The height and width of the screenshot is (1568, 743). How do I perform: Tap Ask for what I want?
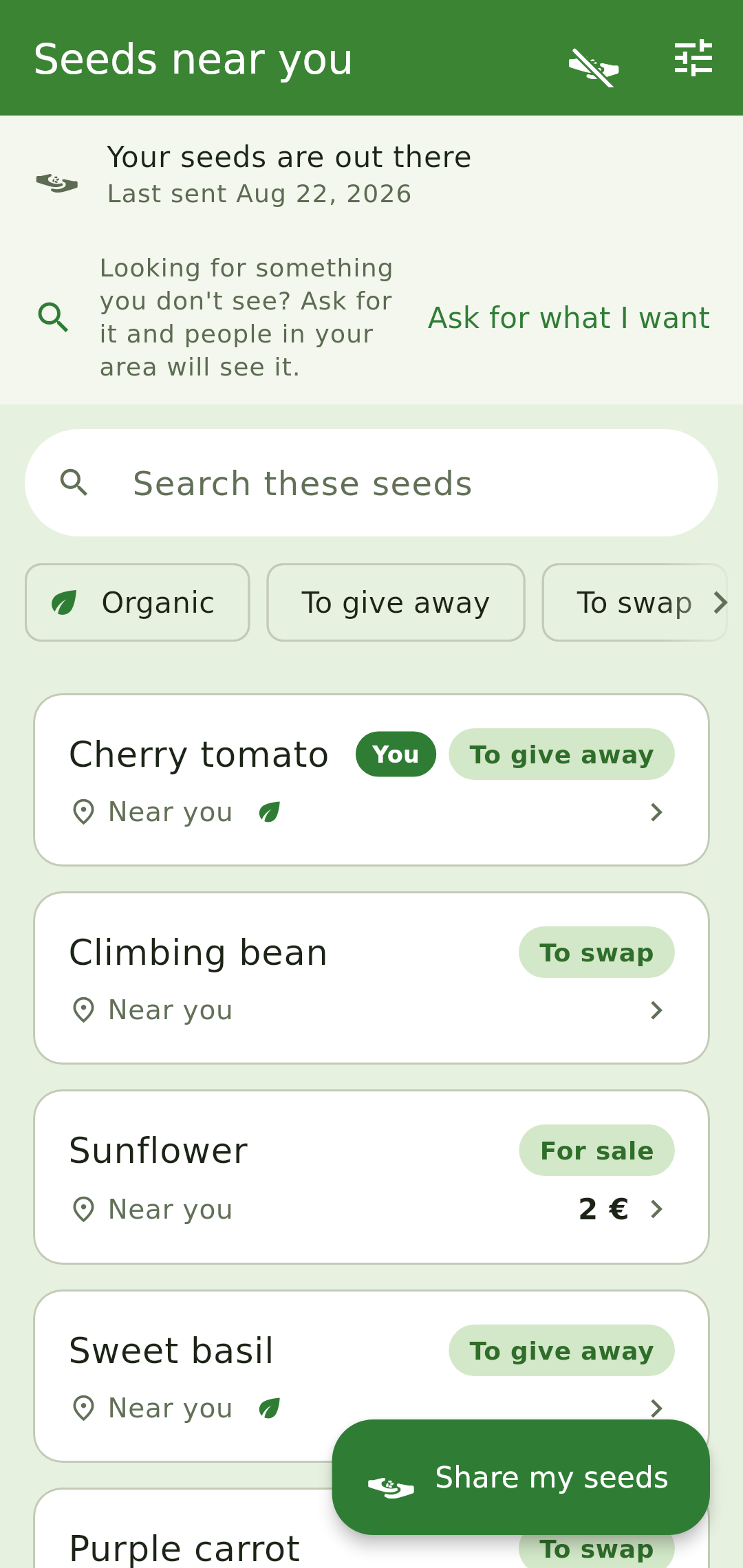[x=569, y=318]
